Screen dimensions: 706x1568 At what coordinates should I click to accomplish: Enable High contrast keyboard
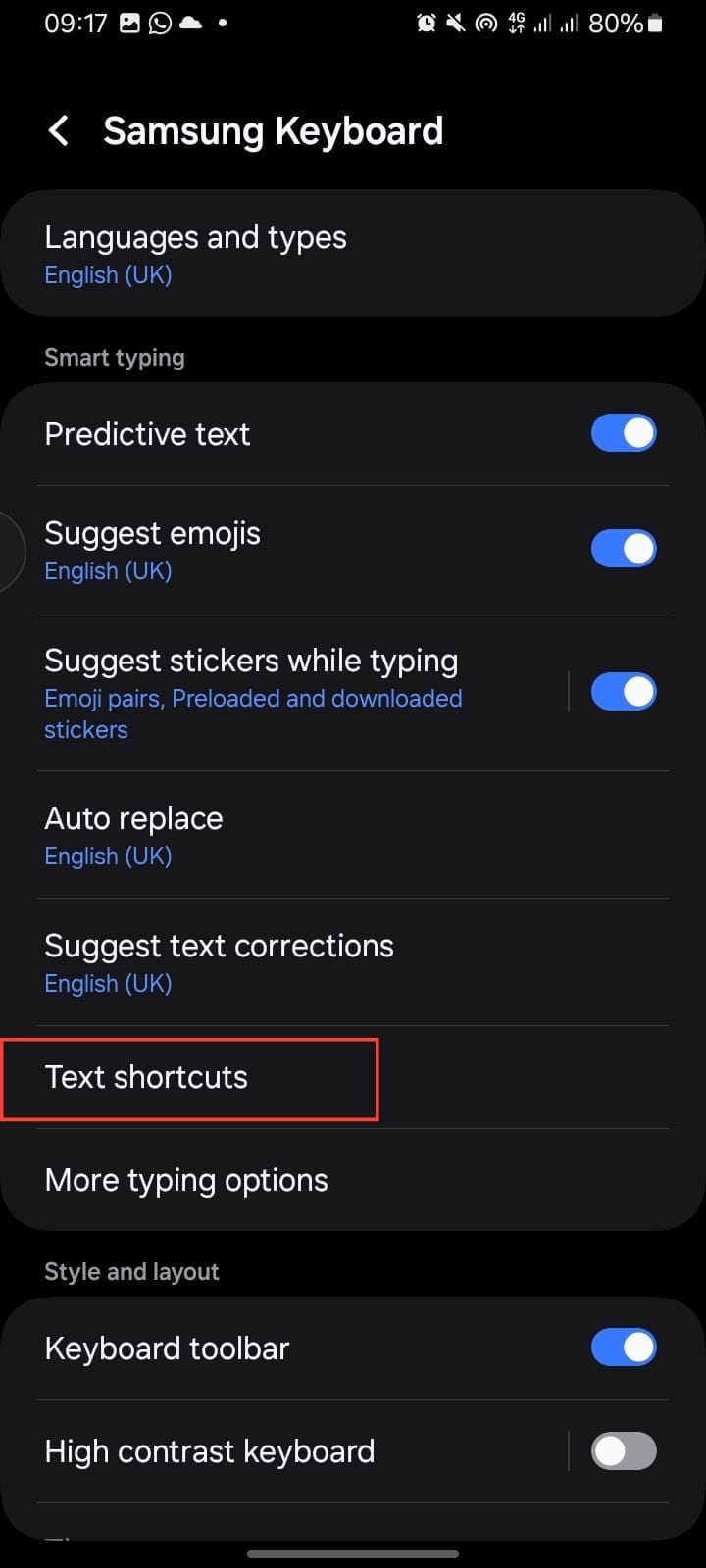624,1451
